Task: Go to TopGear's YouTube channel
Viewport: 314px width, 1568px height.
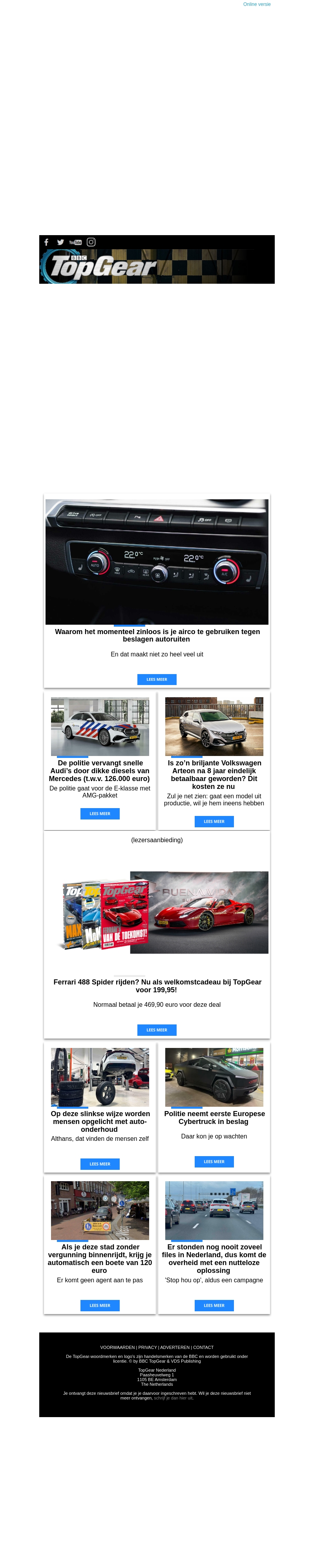Action: coord(76,242)
